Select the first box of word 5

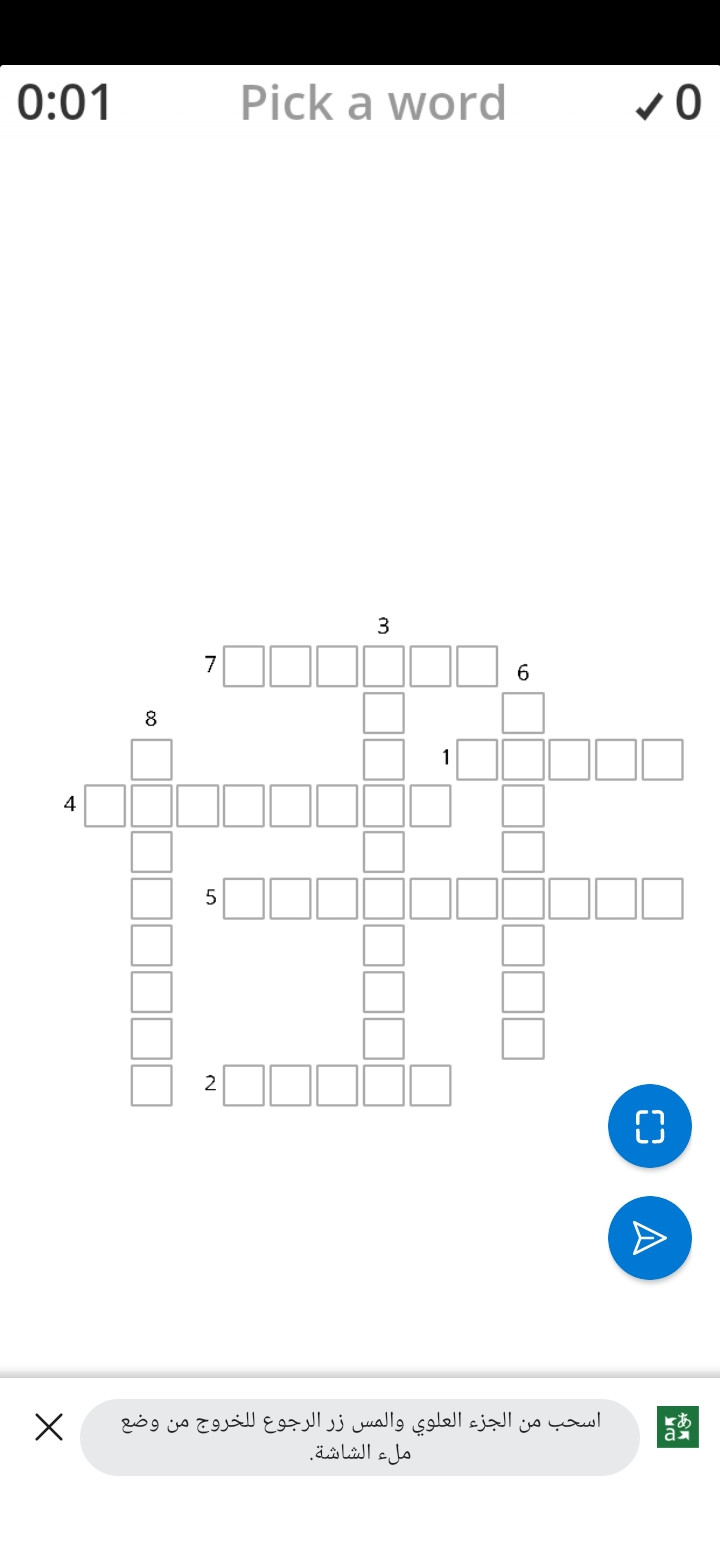pyautogui.click(x=244, y=898)
